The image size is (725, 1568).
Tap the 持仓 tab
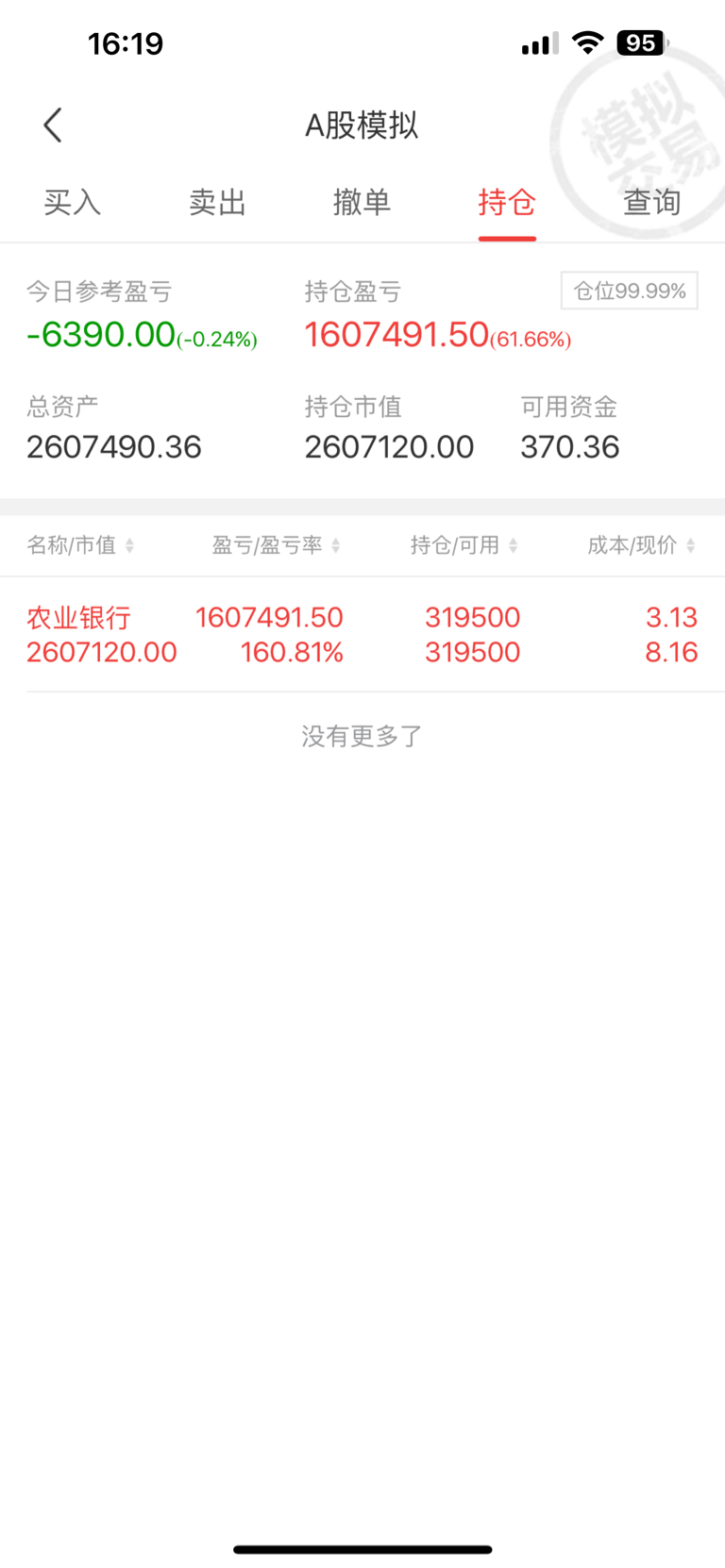pos(507,202)
